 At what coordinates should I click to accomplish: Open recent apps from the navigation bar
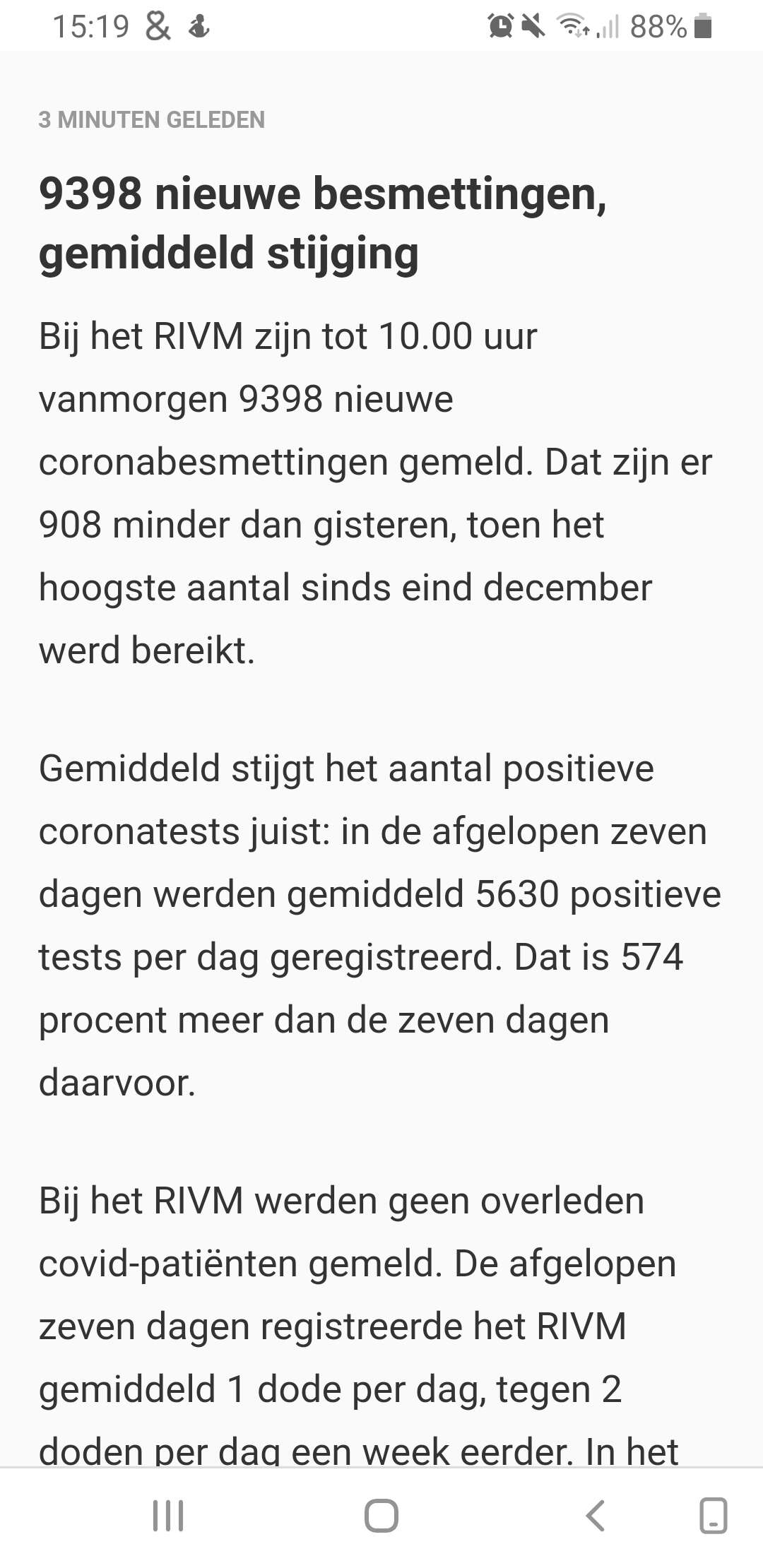(168, 1516)
